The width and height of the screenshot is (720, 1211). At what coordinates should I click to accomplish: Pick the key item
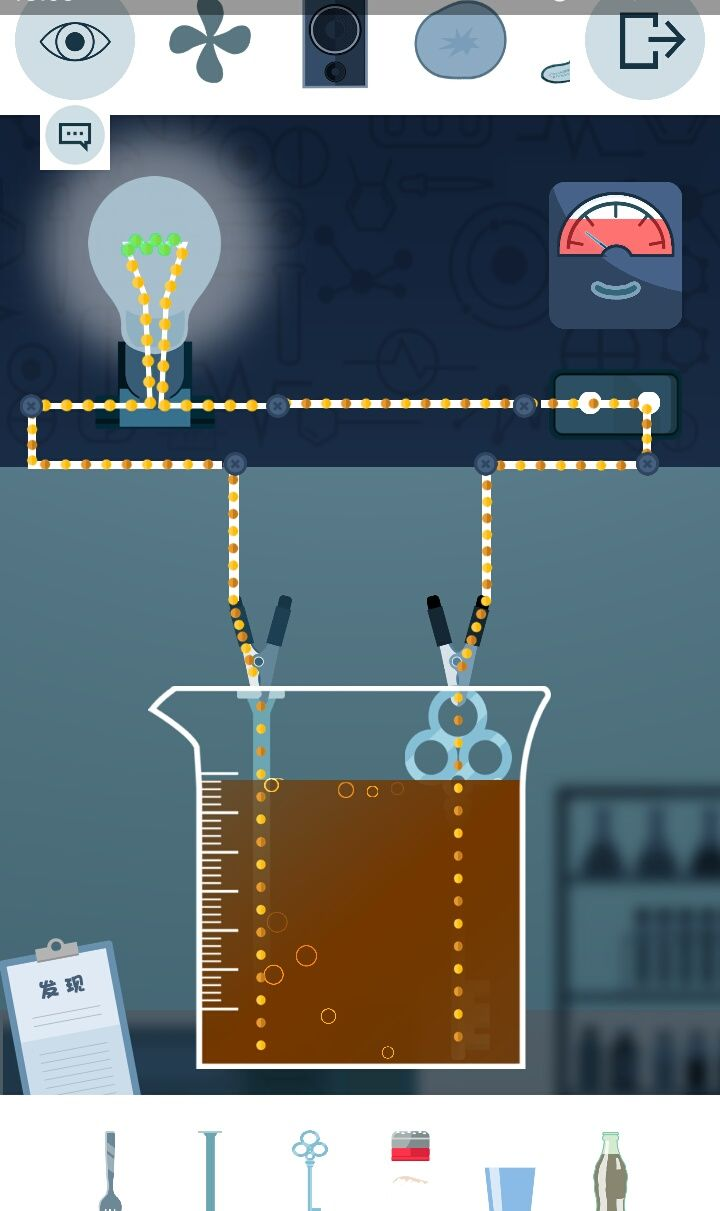click(x=310, y=1168)
